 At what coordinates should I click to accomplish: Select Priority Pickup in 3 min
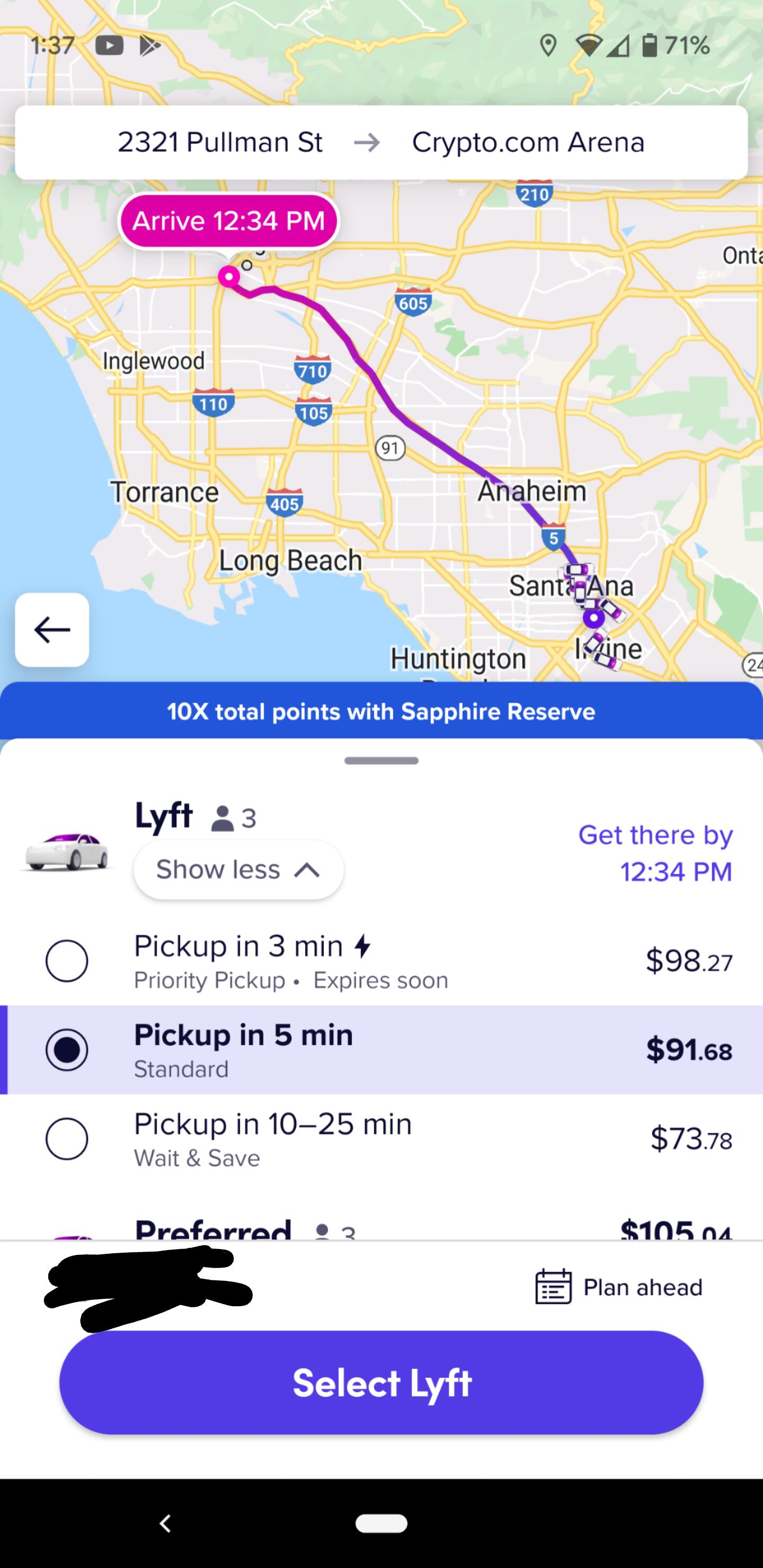pyautogui.click(x=67, y=961)
